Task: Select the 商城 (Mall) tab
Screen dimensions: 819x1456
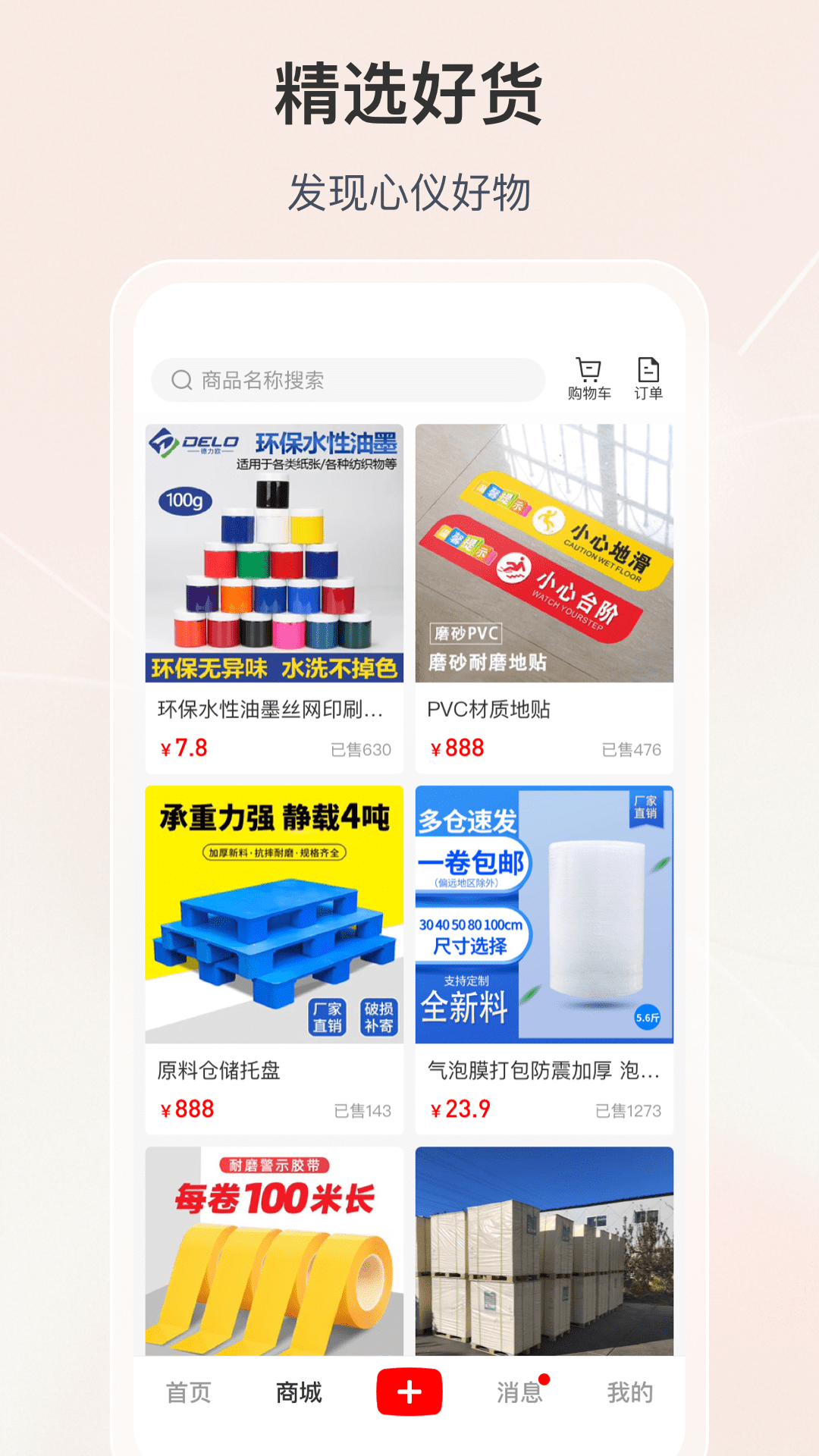Action: (x=297, y=1407)
